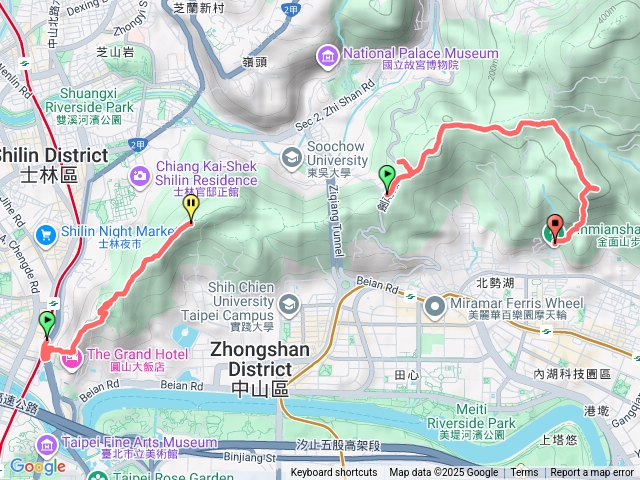The width and height of the screenshot is (640, 480).
Task: Select the green start marker near The Grand Hotel
Action: [x=47, y=323]
